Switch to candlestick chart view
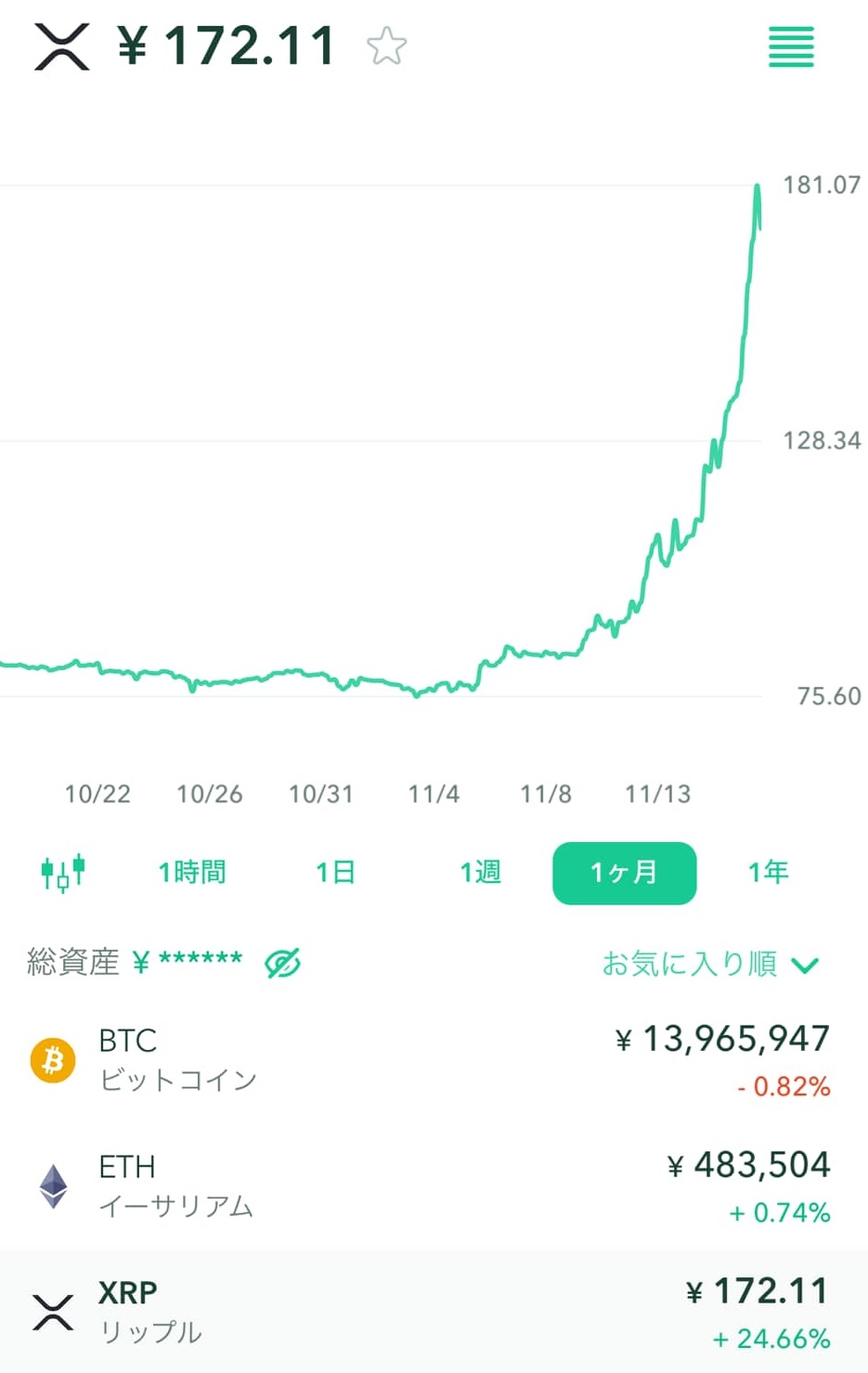Viewport: 868px width, 1373px height. (63, 873)
